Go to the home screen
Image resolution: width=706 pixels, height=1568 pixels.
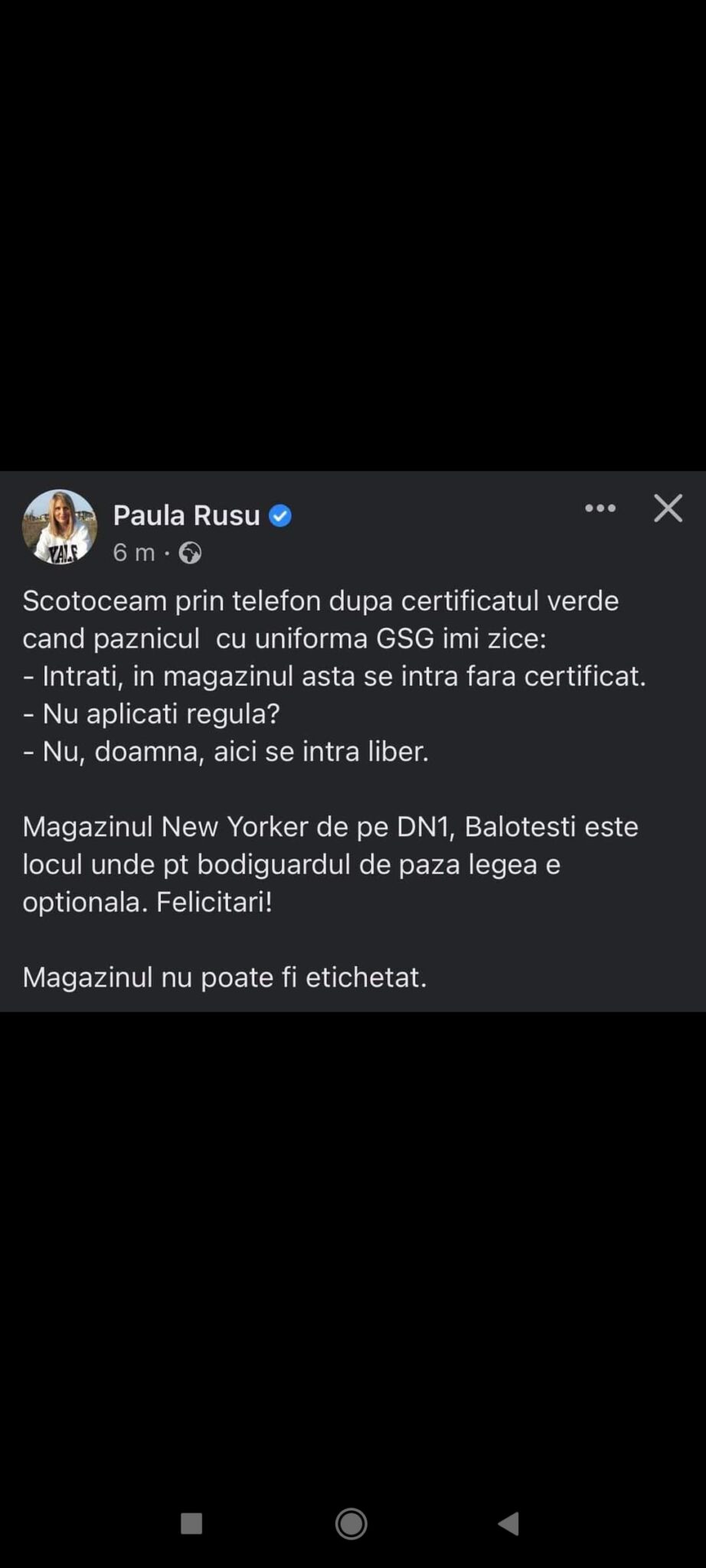(x=351, y=1524)
